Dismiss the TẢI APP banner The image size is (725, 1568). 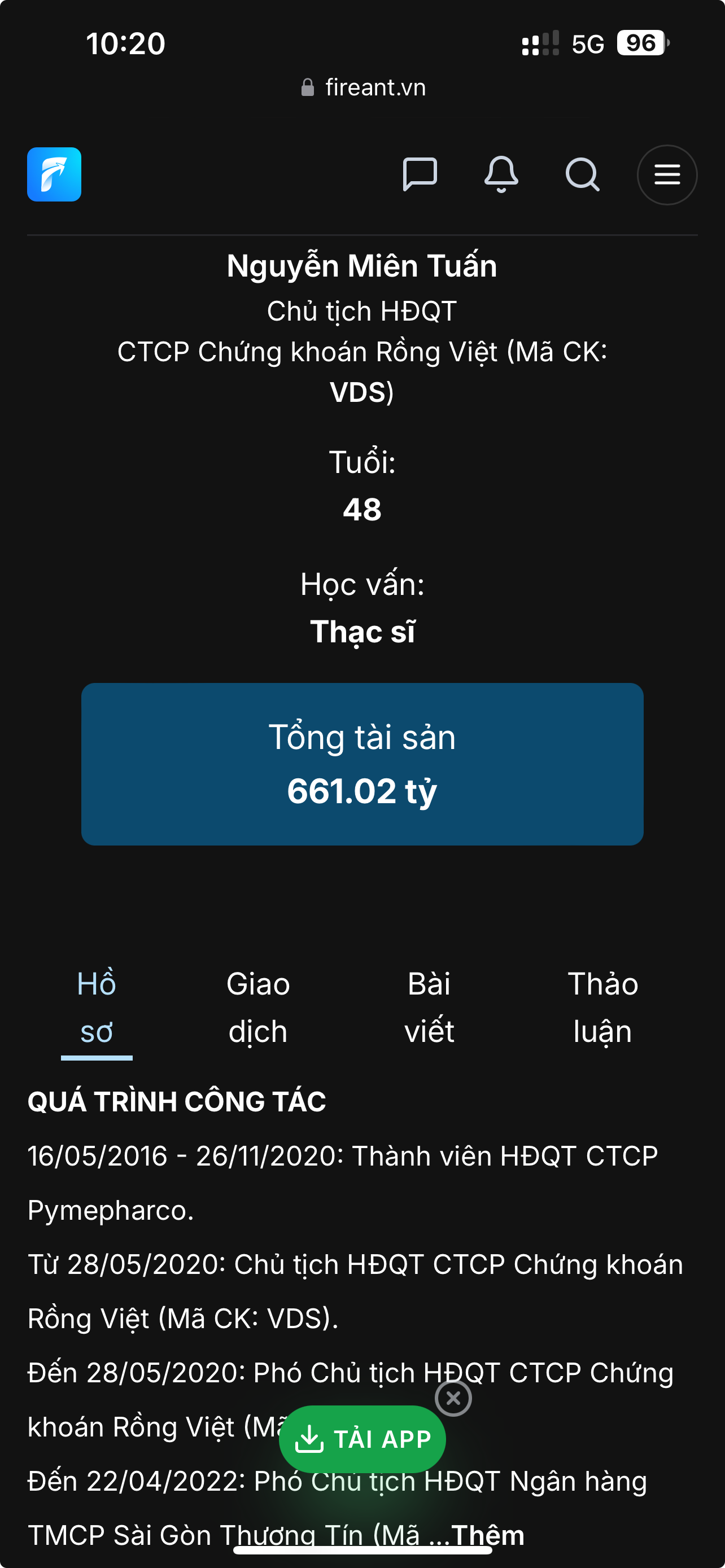[x=453, y=1398]
